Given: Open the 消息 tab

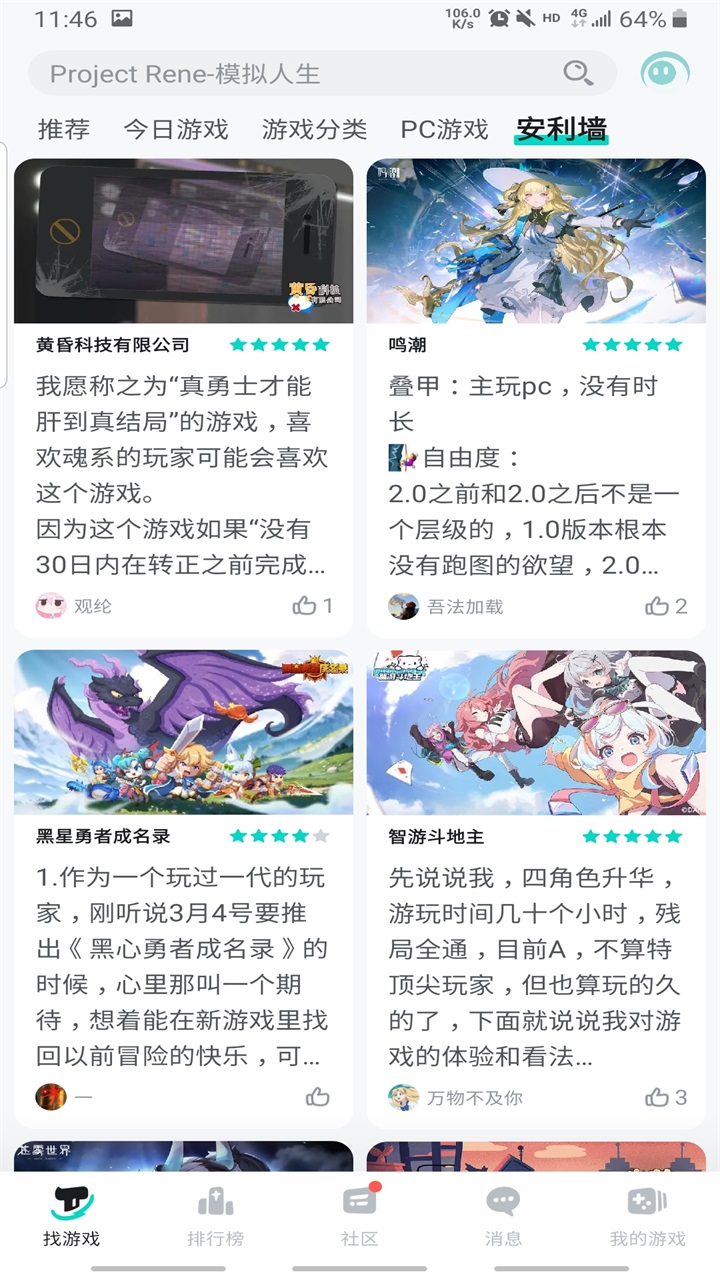Looking at the screenshot, I should [x=503, y=1217].
